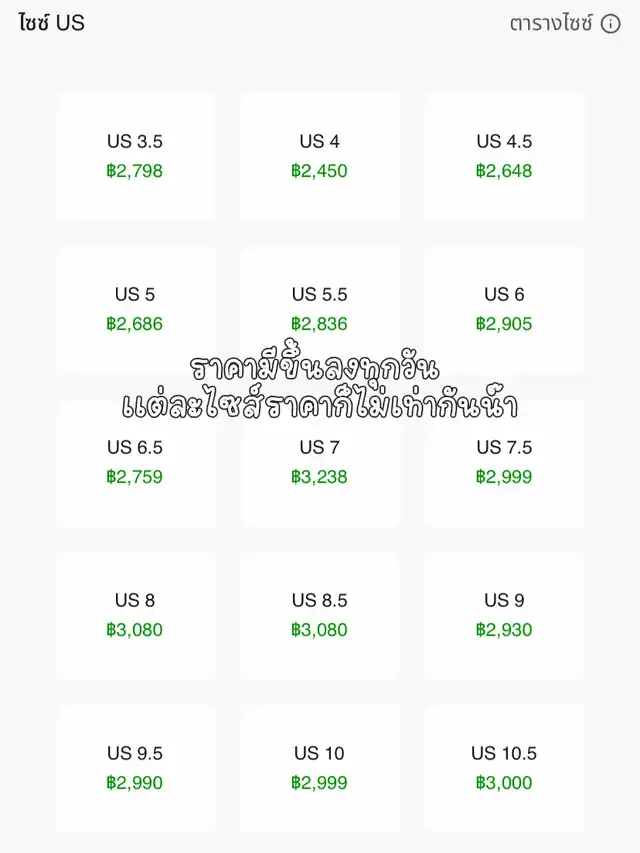Choose the US 7.5 size tile

point(504,462)
